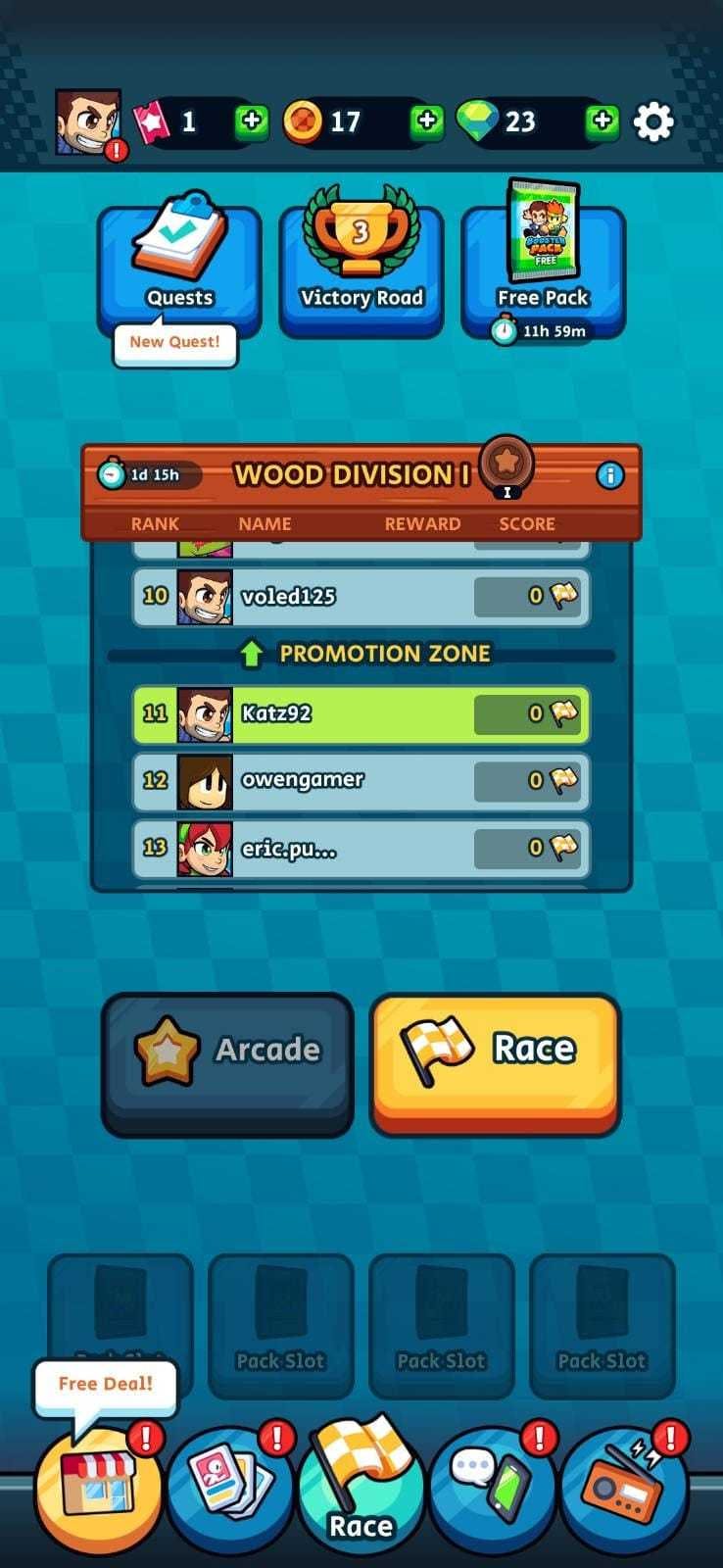View voled125's leaderboard entry
This screenshot has width=723, height=1568.
tap(361, 596)
